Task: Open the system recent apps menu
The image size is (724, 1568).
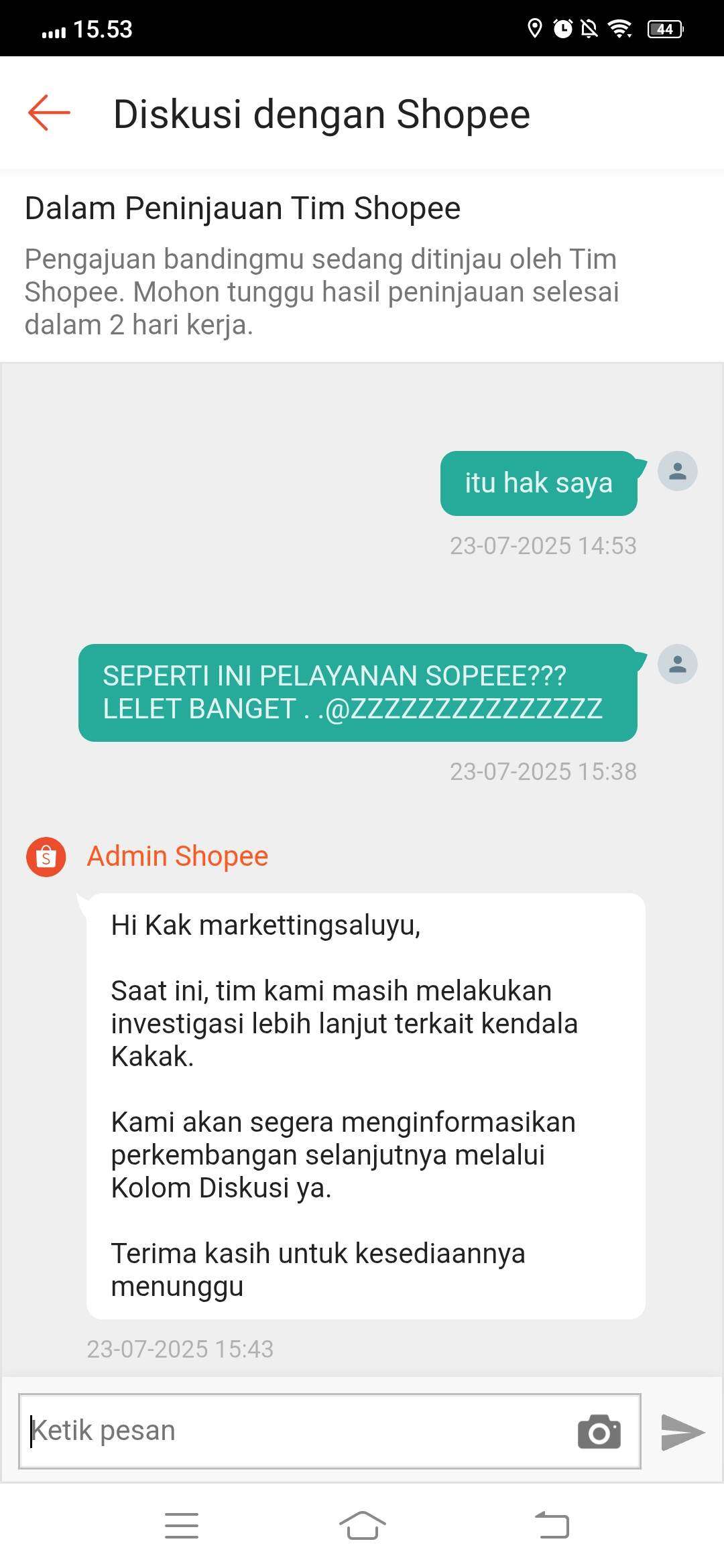Action: click(182, 1526)
